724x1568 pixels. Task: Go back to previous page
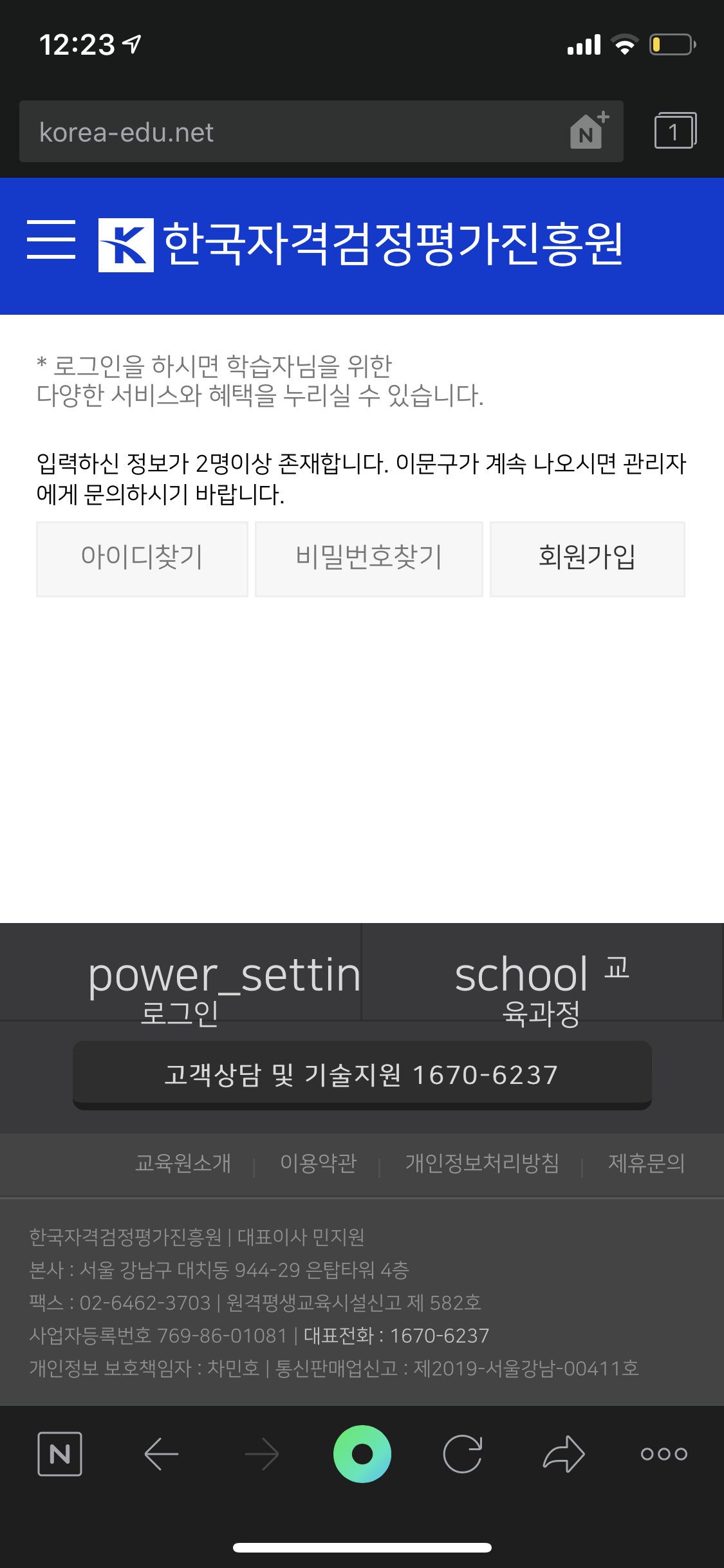[161, 1453]
